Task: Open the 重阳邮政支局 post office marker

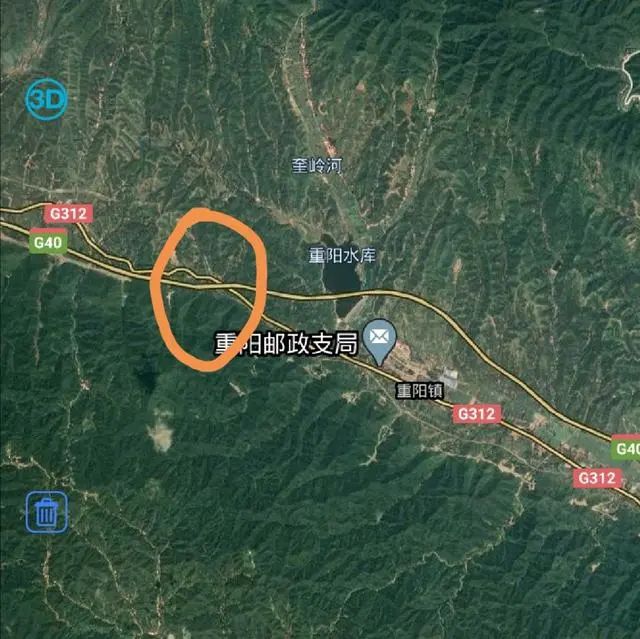Action: pyautogui.click(x=379, y=342)
